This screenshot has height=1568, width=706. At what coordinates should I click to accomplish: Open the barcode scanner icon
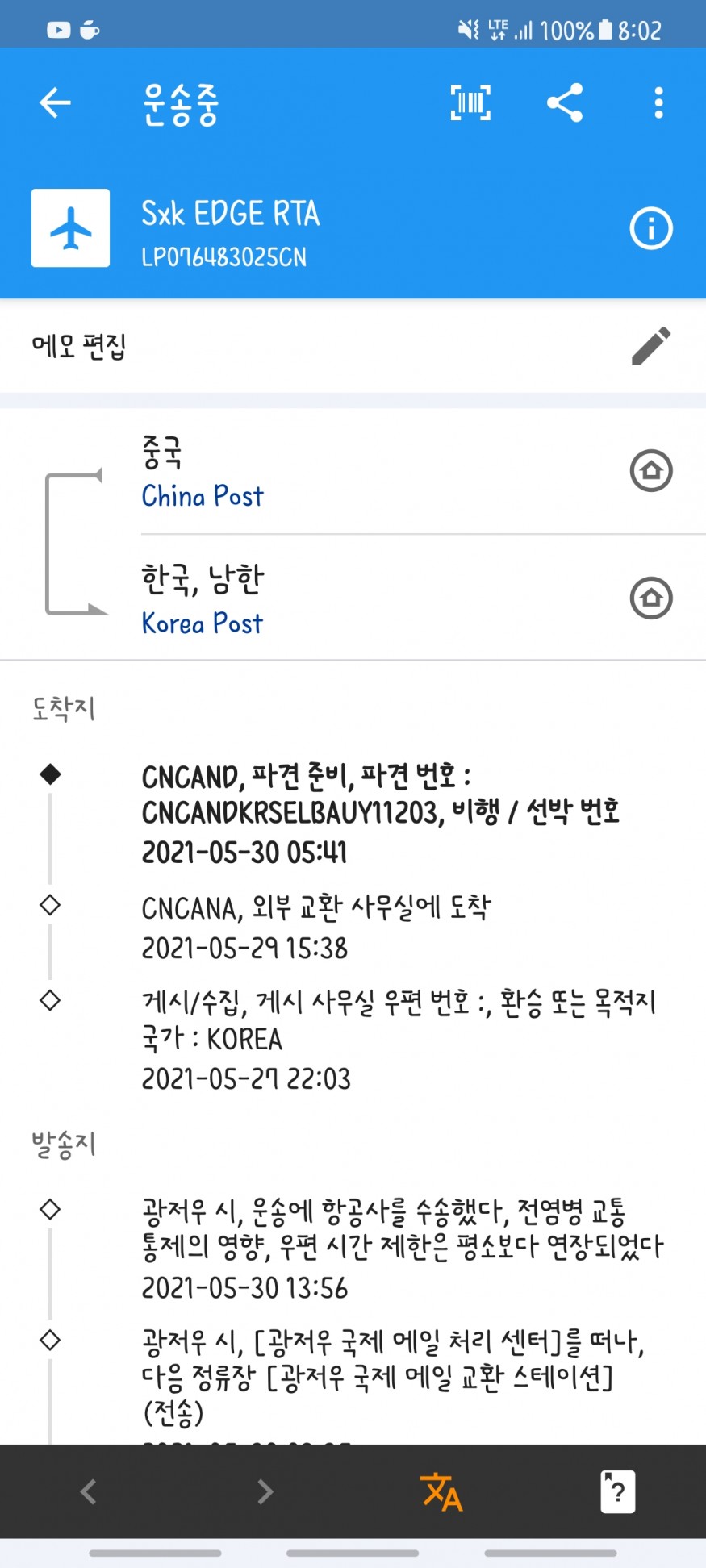tap(470, 103)
